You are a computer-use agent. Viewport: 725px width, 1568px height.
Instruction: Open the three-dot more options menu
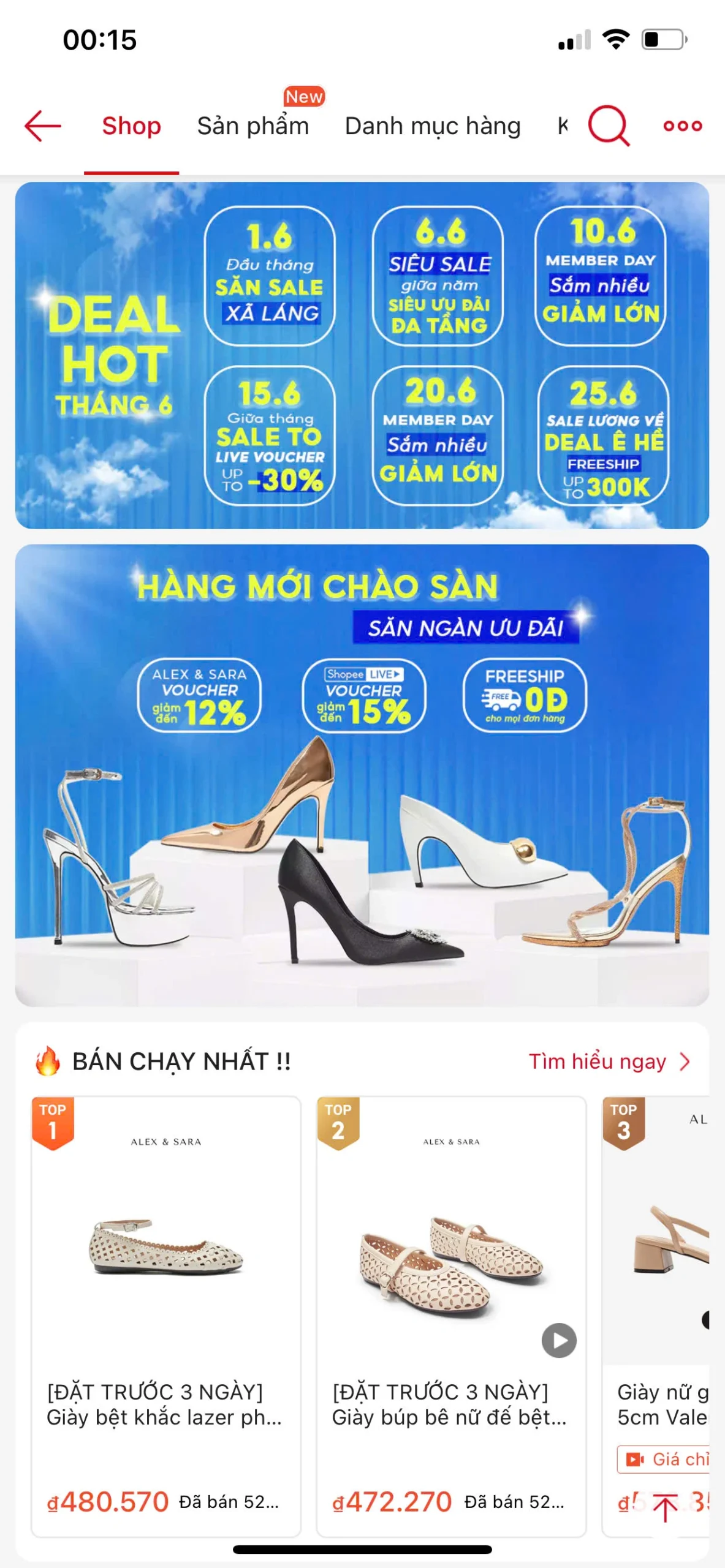[x=682, y=126]
